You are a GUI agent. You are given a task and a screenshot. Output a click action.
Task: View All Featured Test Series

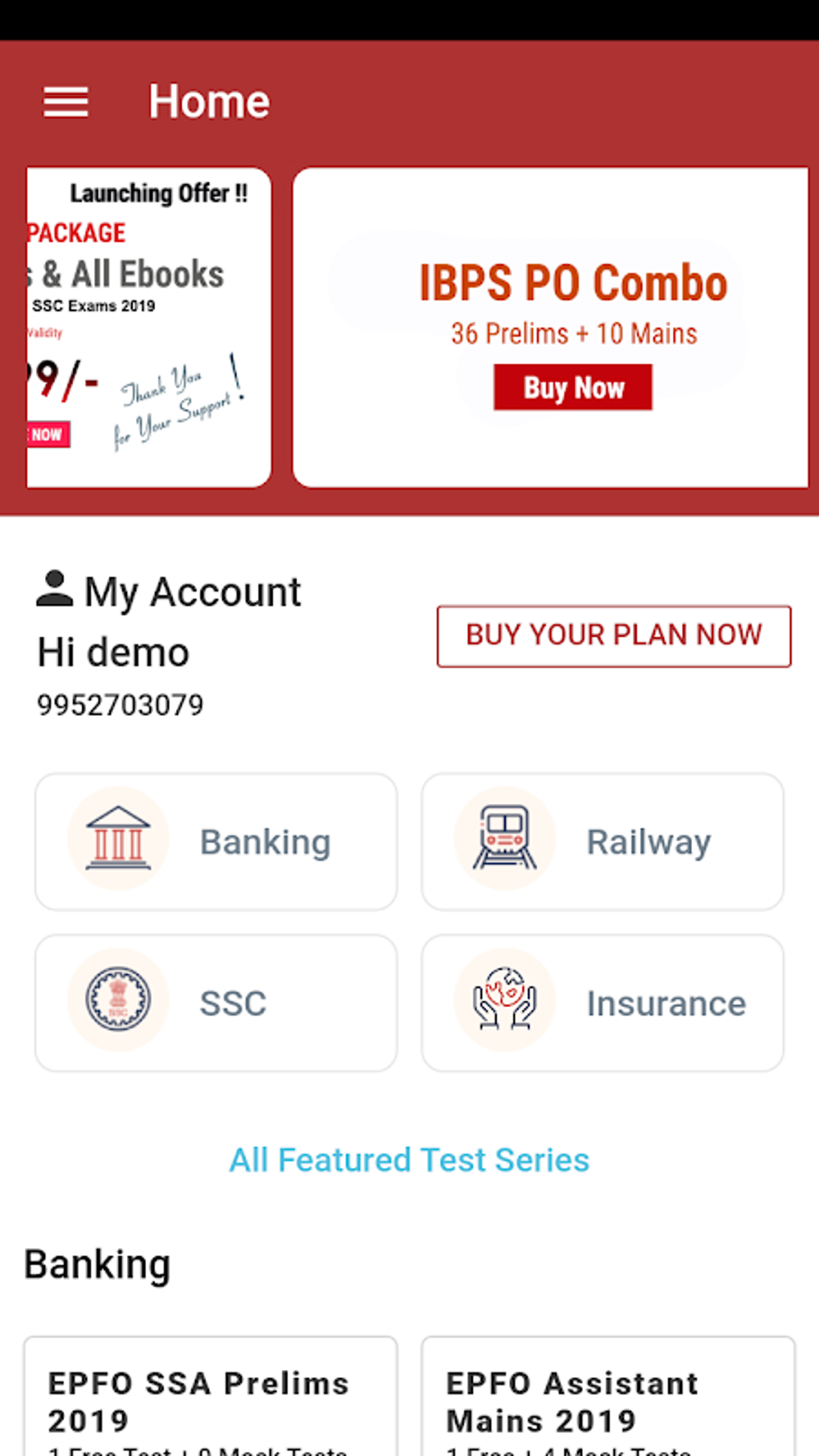[409, 1160]
